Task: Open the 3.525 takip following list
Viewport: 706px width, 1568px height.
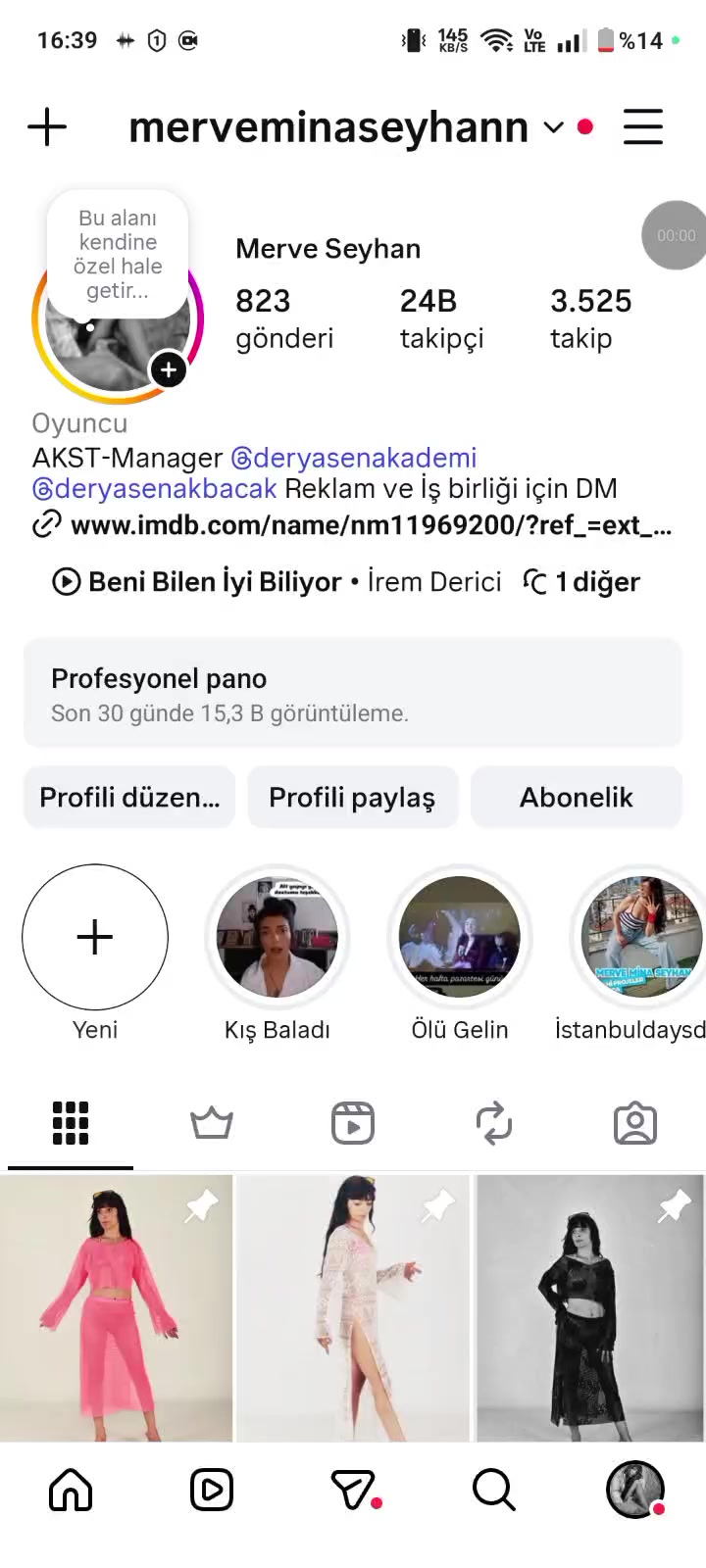Action: (590, 318)
